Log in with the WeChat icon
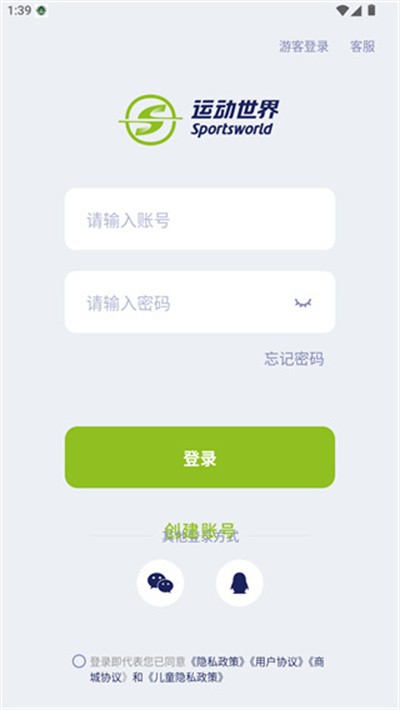 (160, 583)
